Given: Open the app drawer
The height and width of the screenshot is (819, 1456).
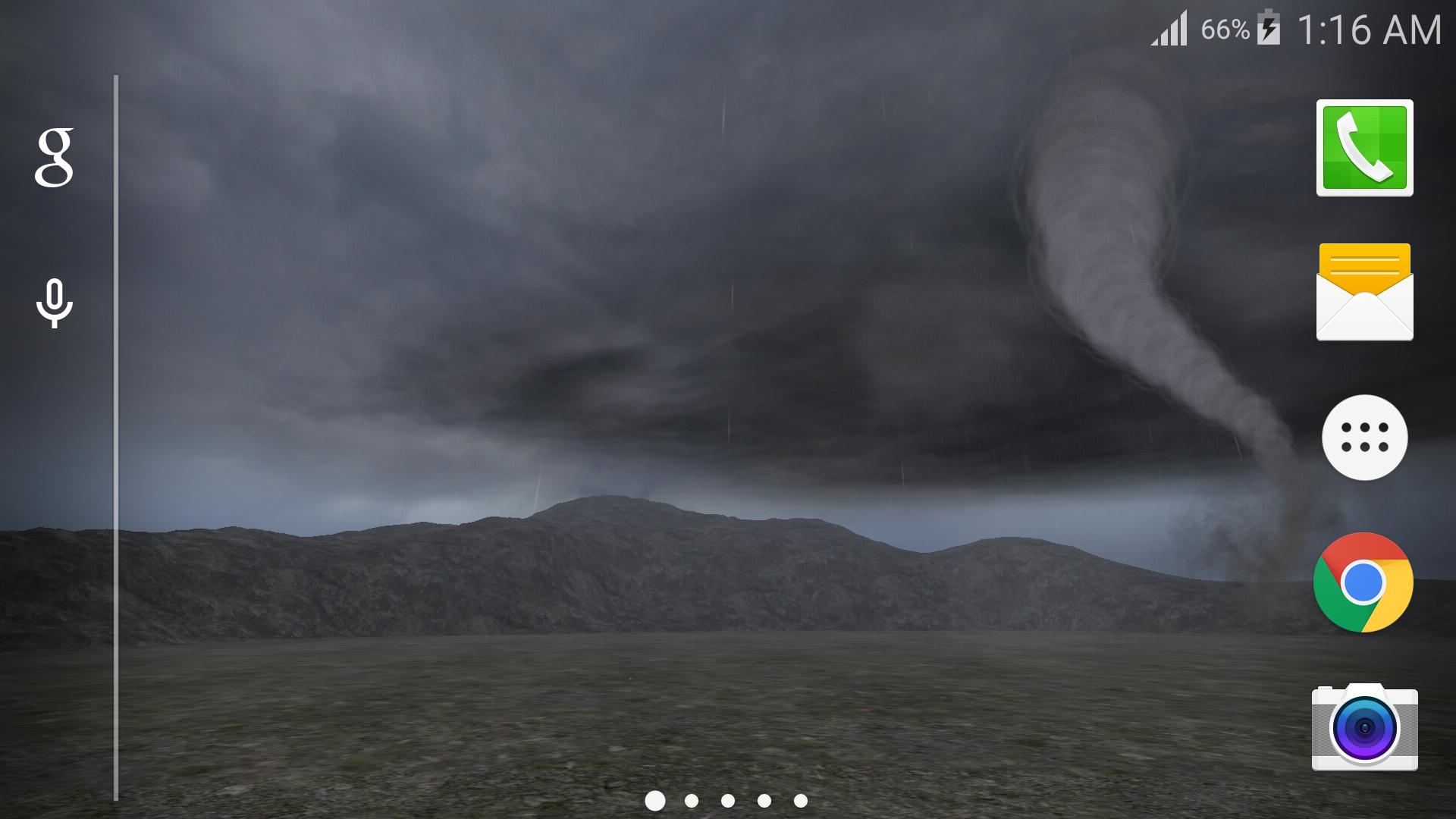Looking at the screenshot, I should 1364,438.
